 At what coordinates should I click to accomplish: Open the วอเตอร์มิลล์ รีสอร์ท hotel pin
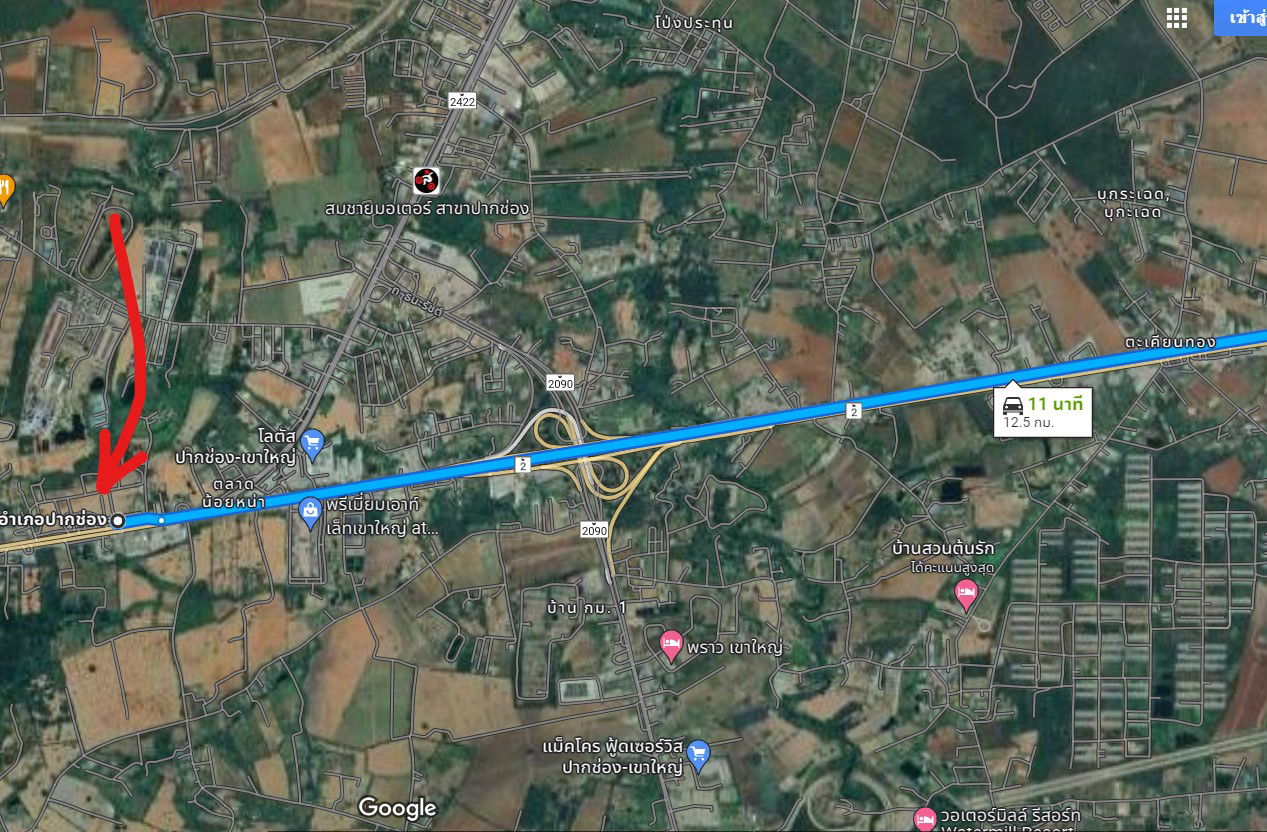(x=926, y=818)
